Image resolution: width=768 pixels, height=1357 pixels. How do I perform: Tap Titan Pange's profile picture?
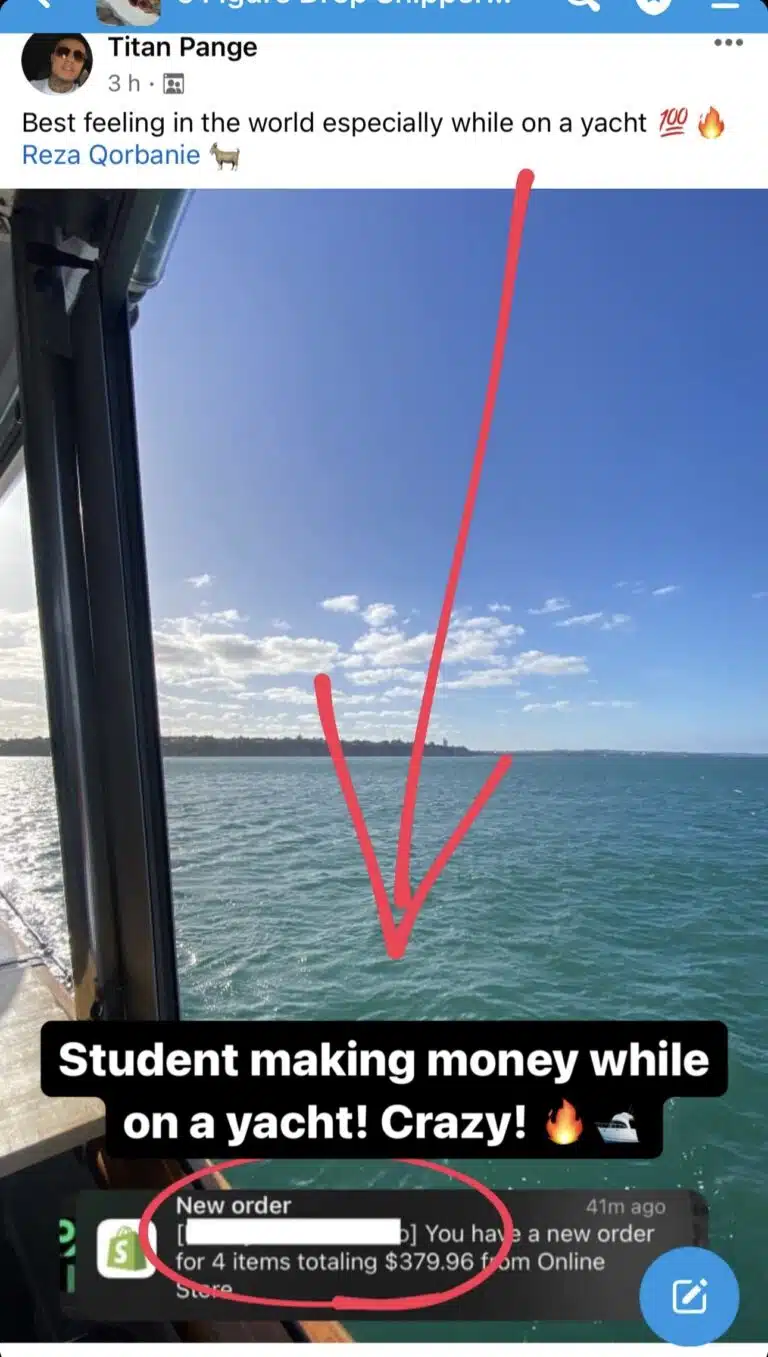[x=57, y=62]
